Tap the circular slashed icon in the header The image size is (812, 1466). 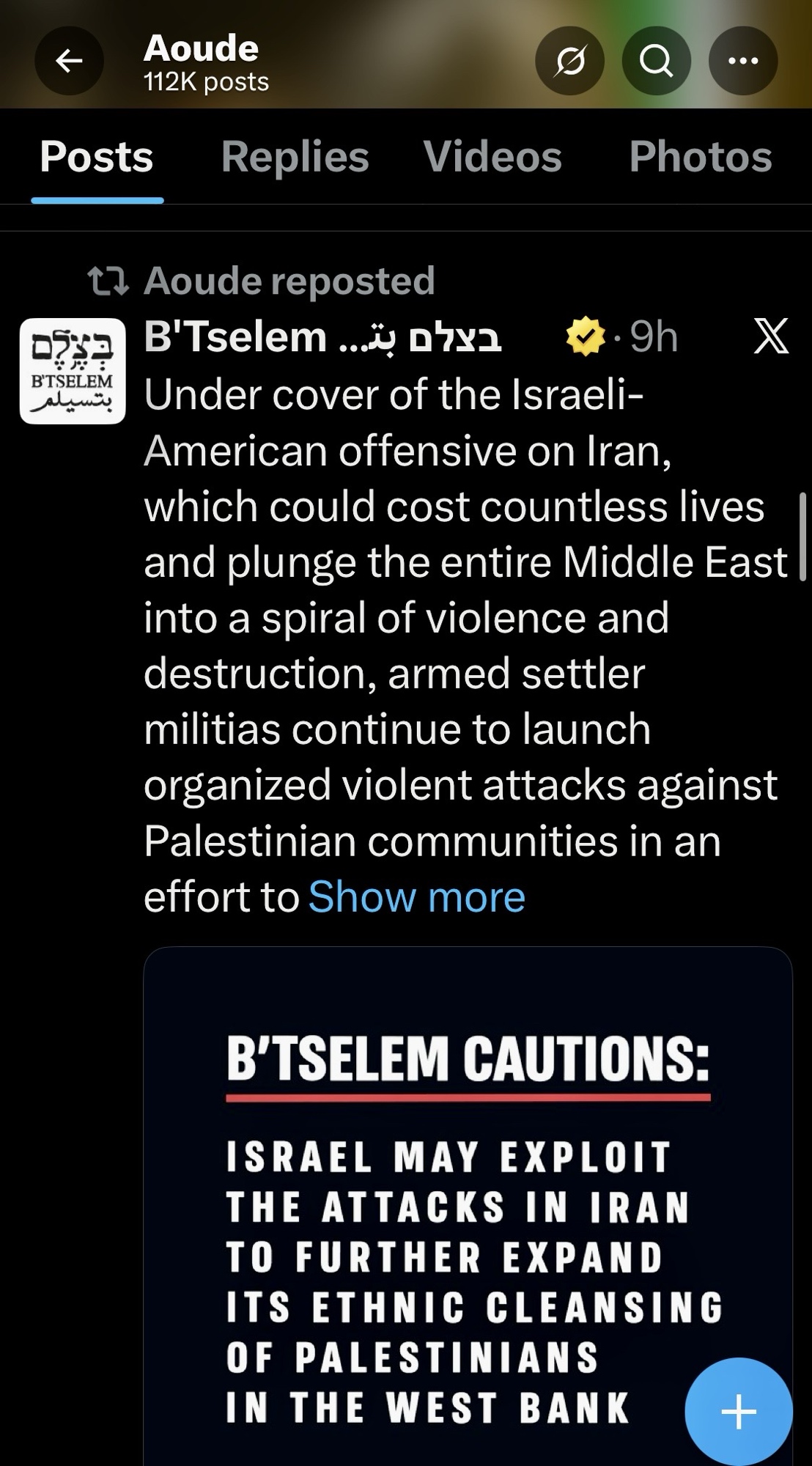point(569,61)
